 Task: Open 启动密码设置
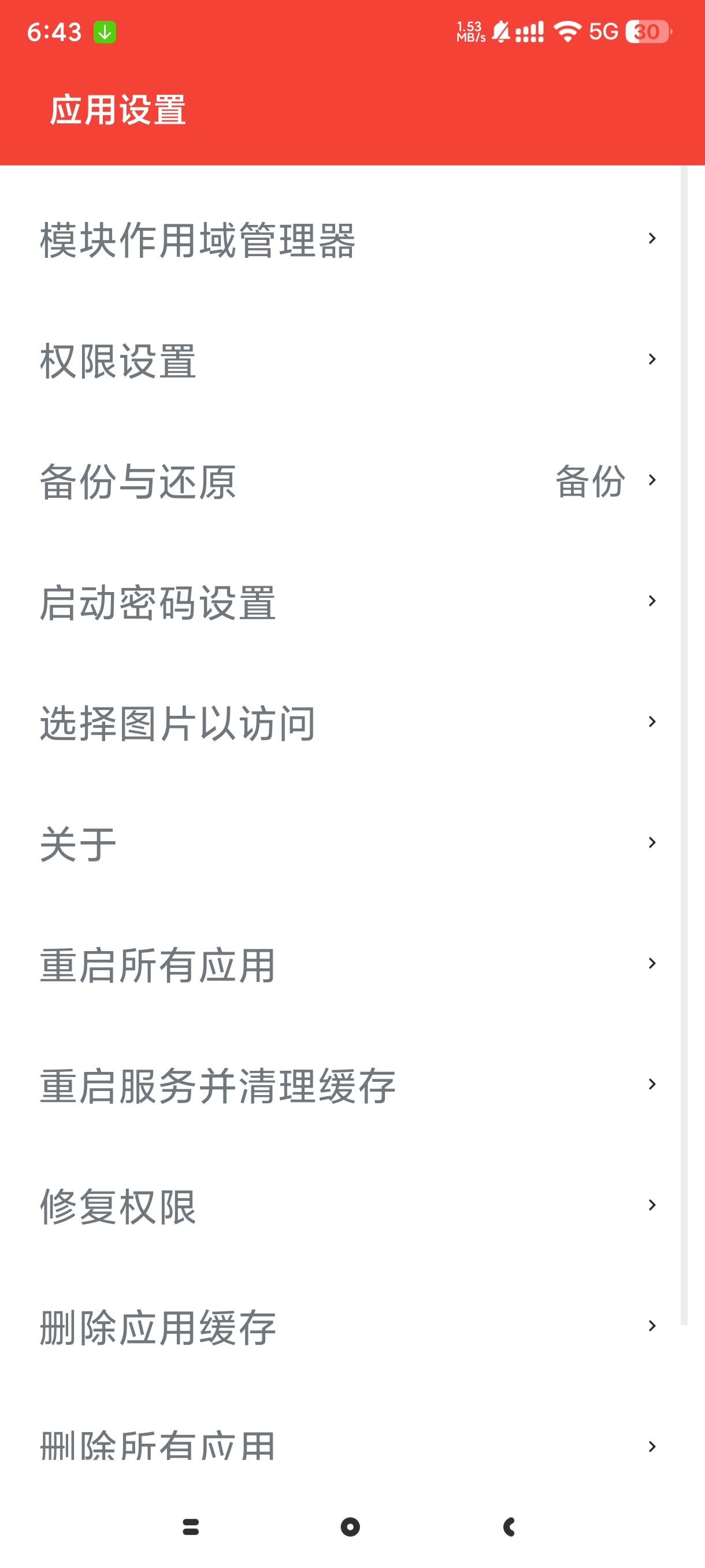[340, 601]
